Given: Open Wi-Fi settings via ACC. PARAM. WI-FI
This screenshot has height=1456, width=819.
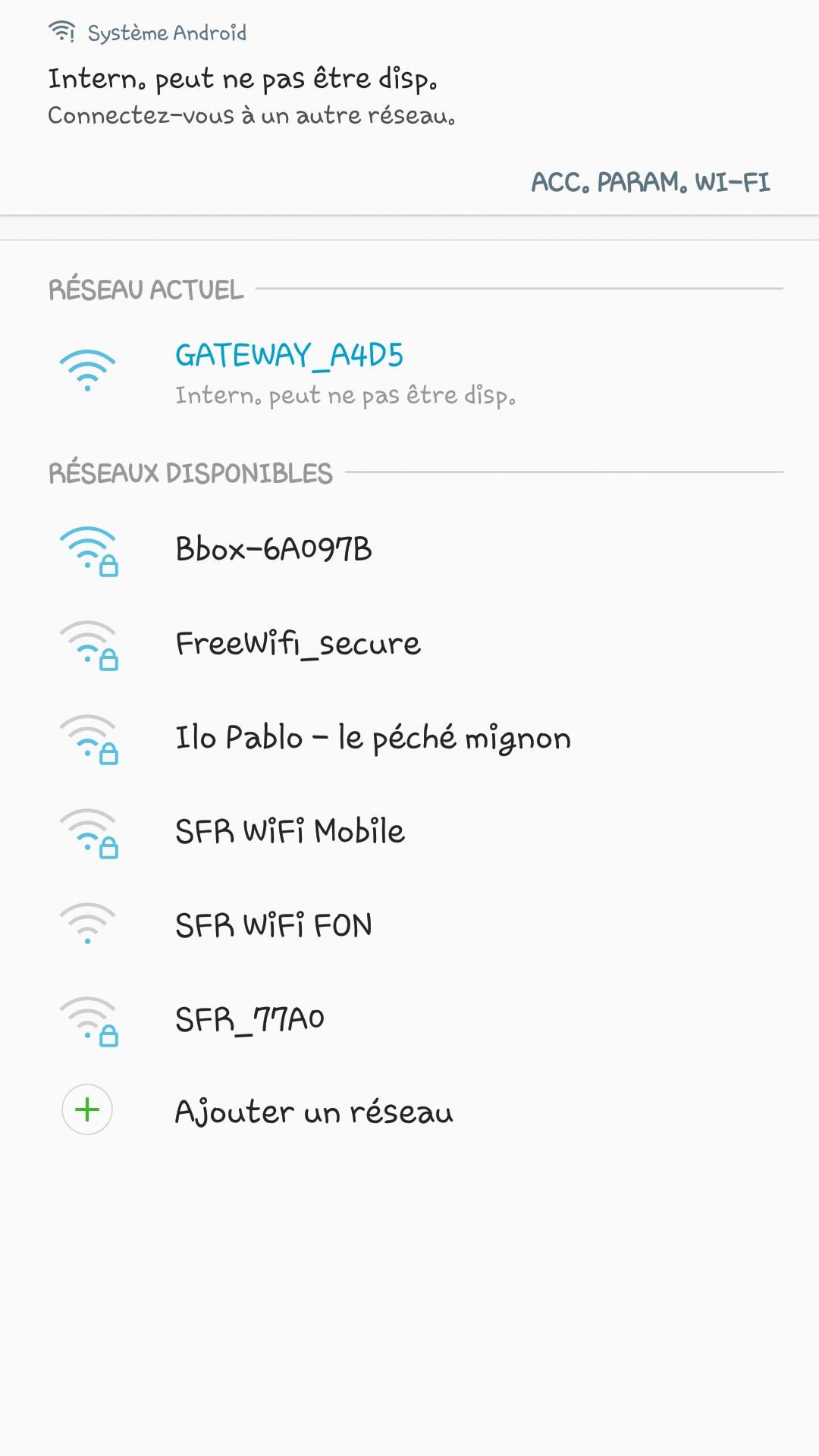Looking at the screenshot, I should pyautogui.click(x=650, y=182).
